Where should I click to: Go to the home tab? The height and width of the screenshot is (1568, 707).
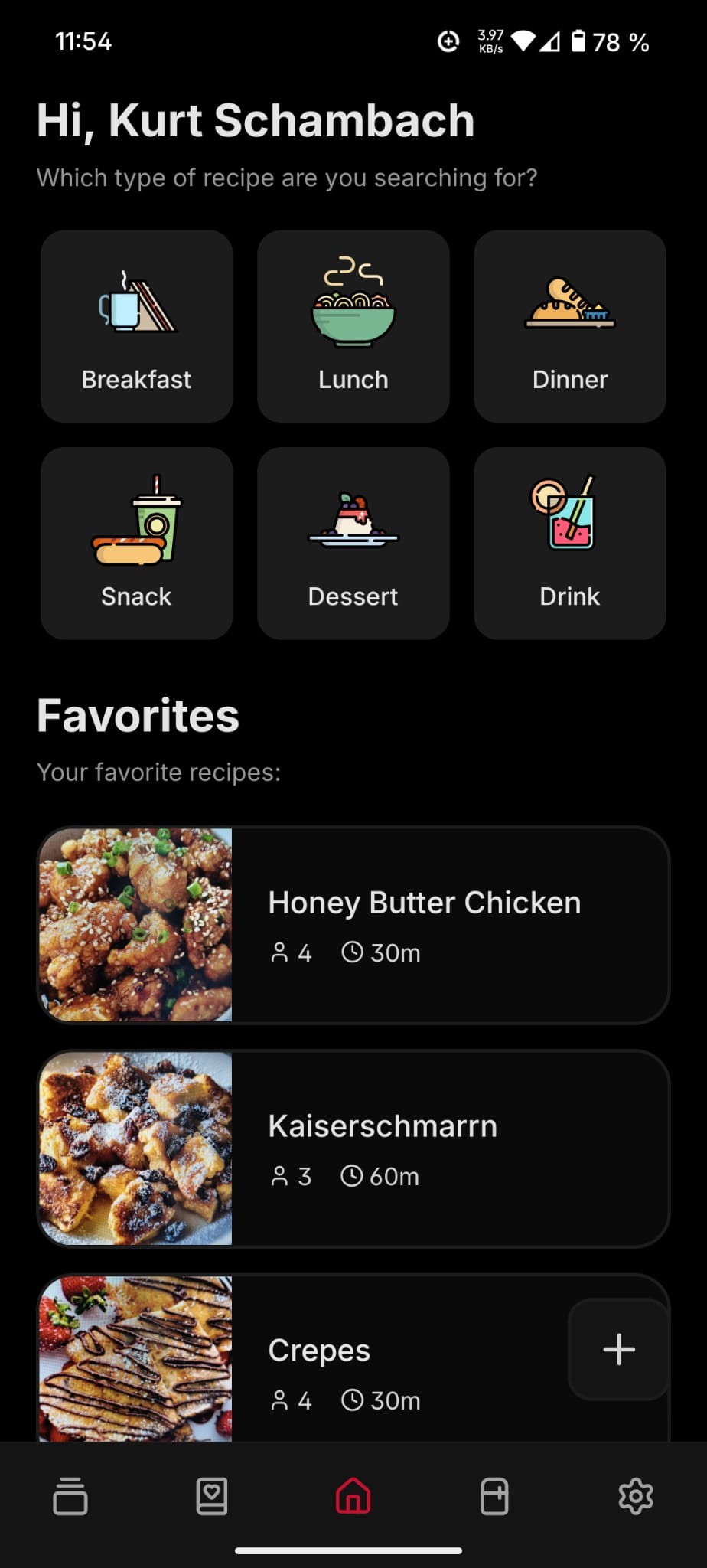[x=353, y=1496]
